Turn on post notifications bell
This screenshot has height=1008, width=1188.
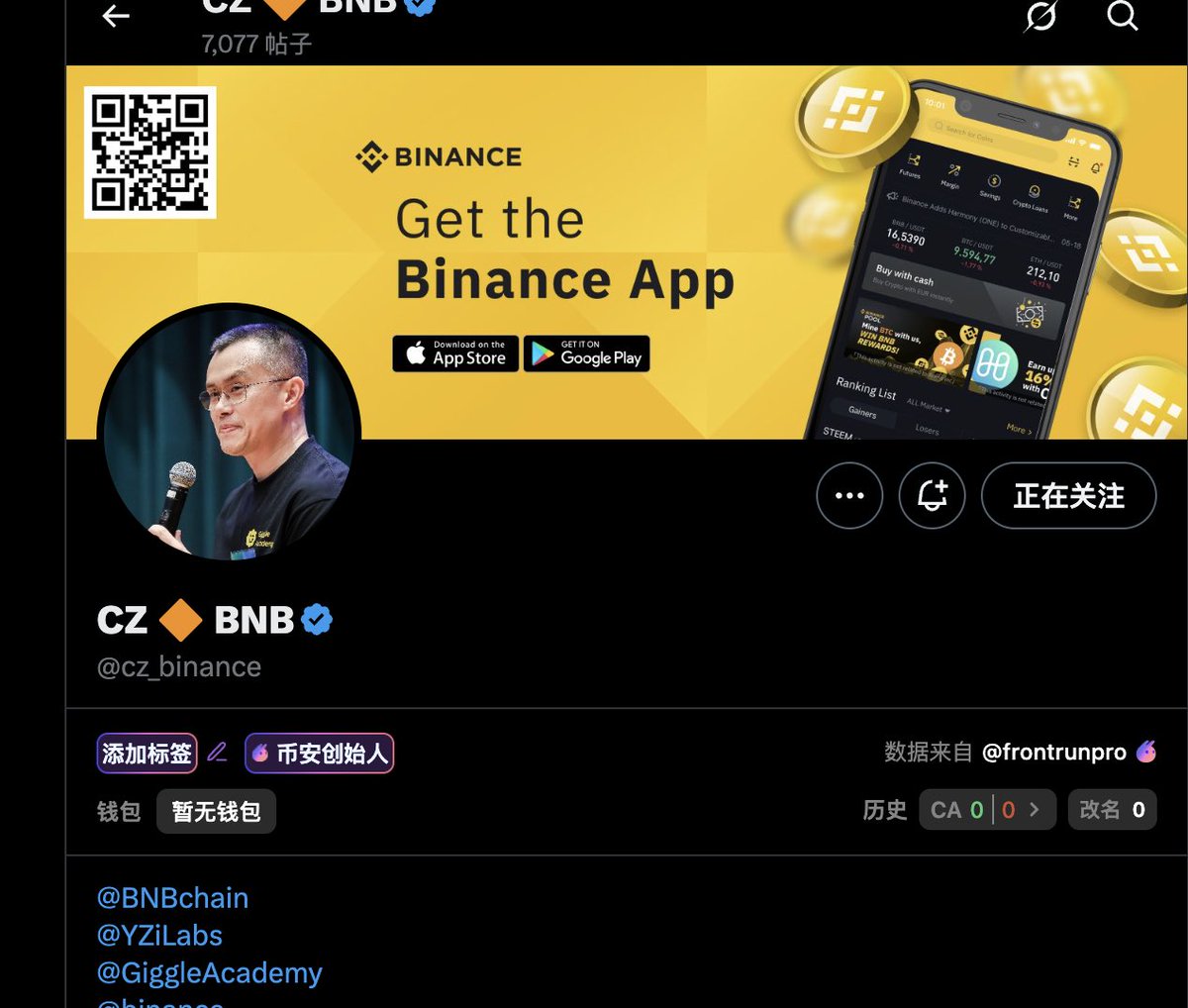(x=932, y=495)
